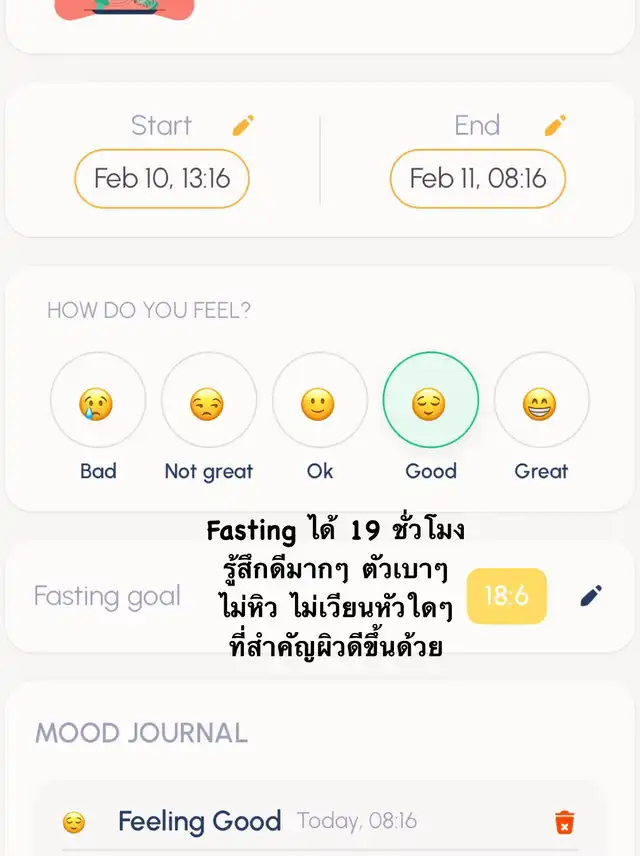640x856 pixels.
Task: Select the Good mood face
Action: tap(430, 401)
